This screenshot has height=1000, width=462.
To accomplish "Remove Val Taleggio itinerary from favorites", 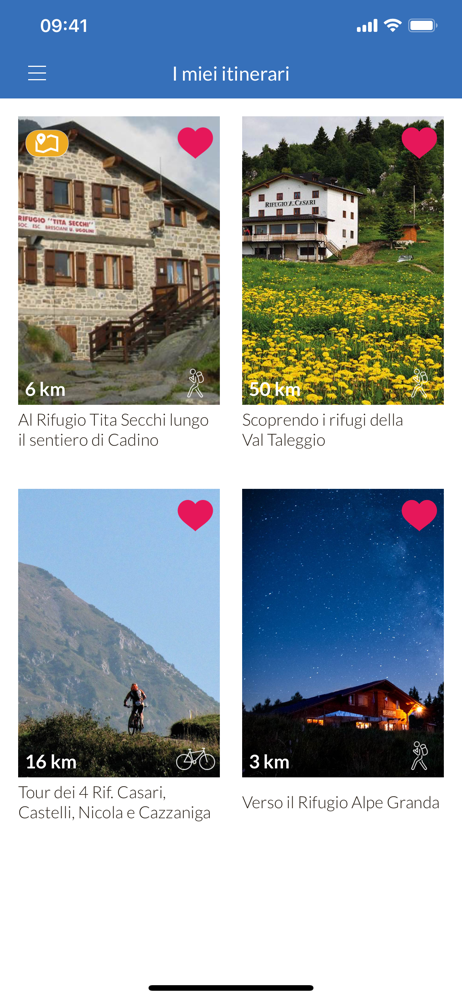I will tap(419, 142).
